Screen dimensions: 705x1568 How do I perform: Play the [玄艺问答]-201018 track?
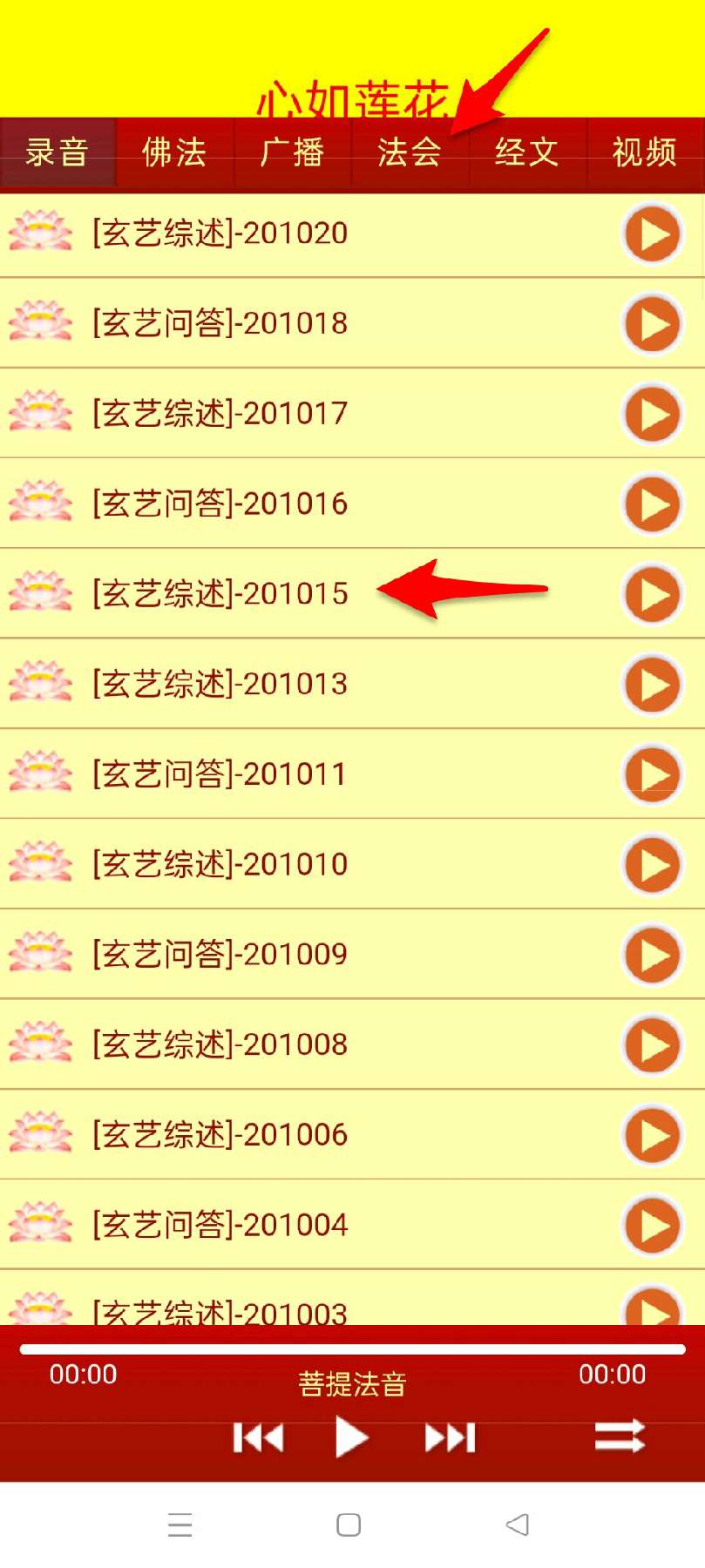click(x=652, y=324)
